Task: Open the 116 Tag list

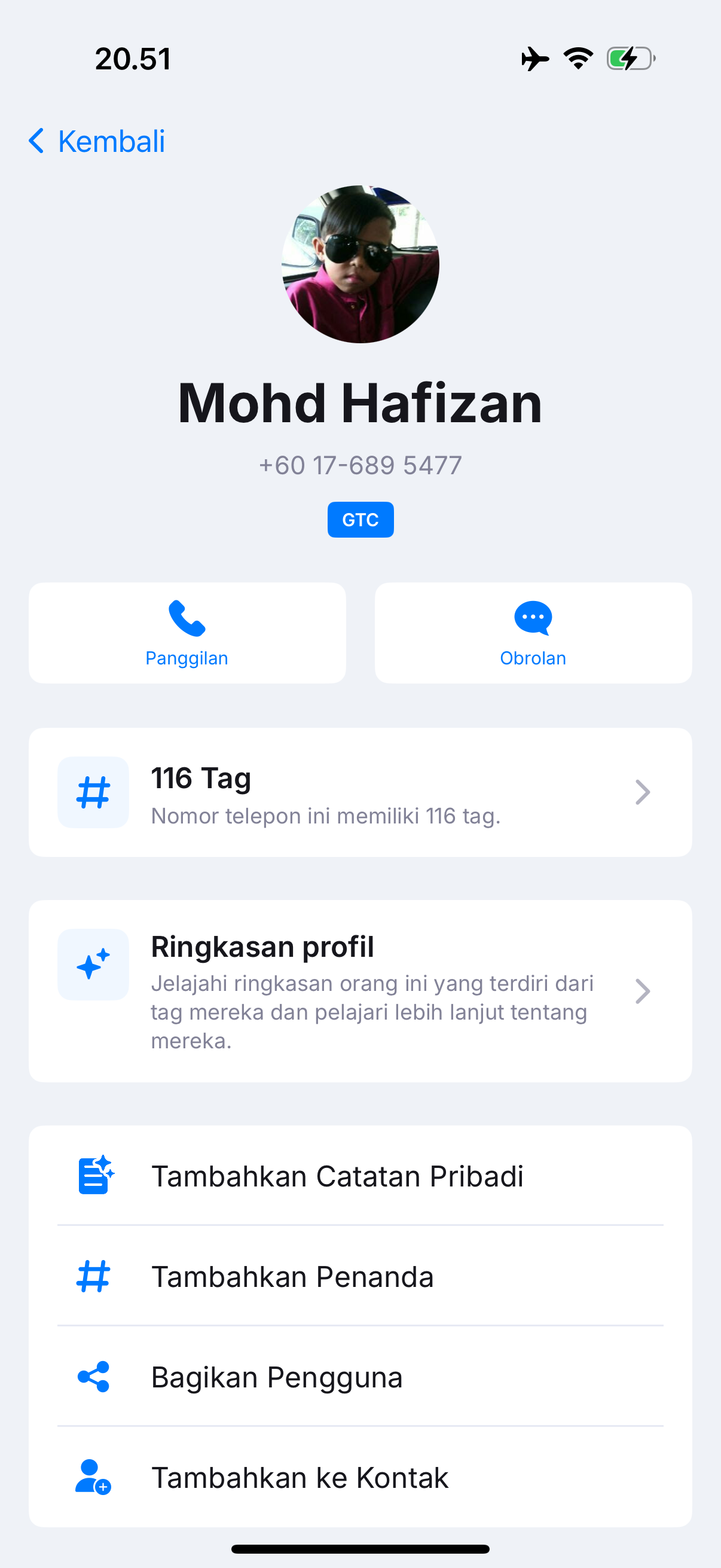Action: coord(360,792)
